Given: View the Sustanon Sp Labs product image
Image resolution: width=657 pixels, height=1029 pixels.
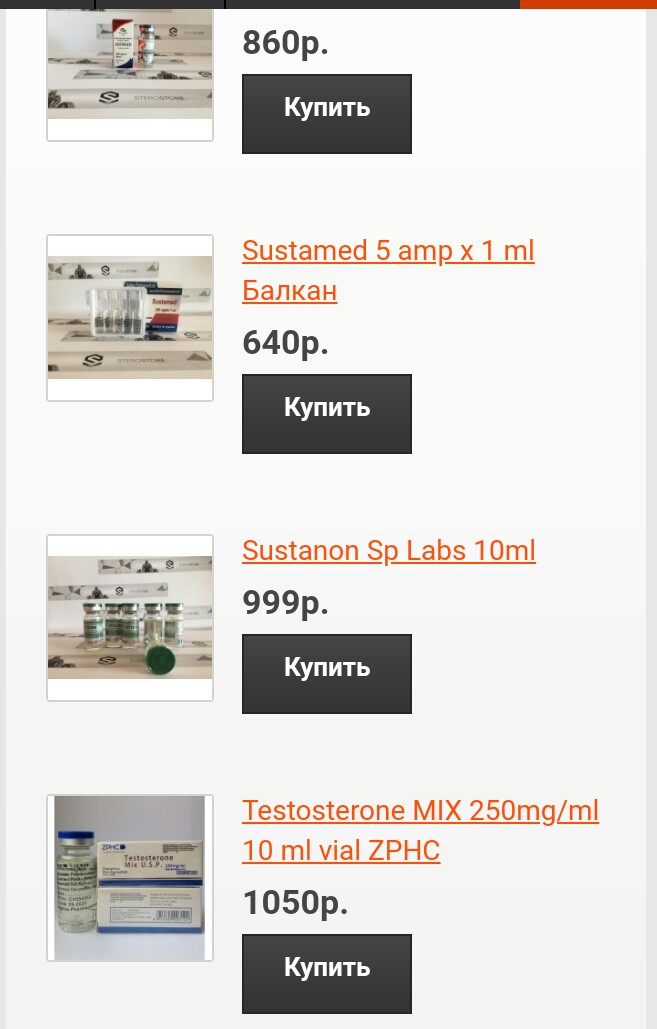Looking at the screenshot, I should [x=130, y=618].
